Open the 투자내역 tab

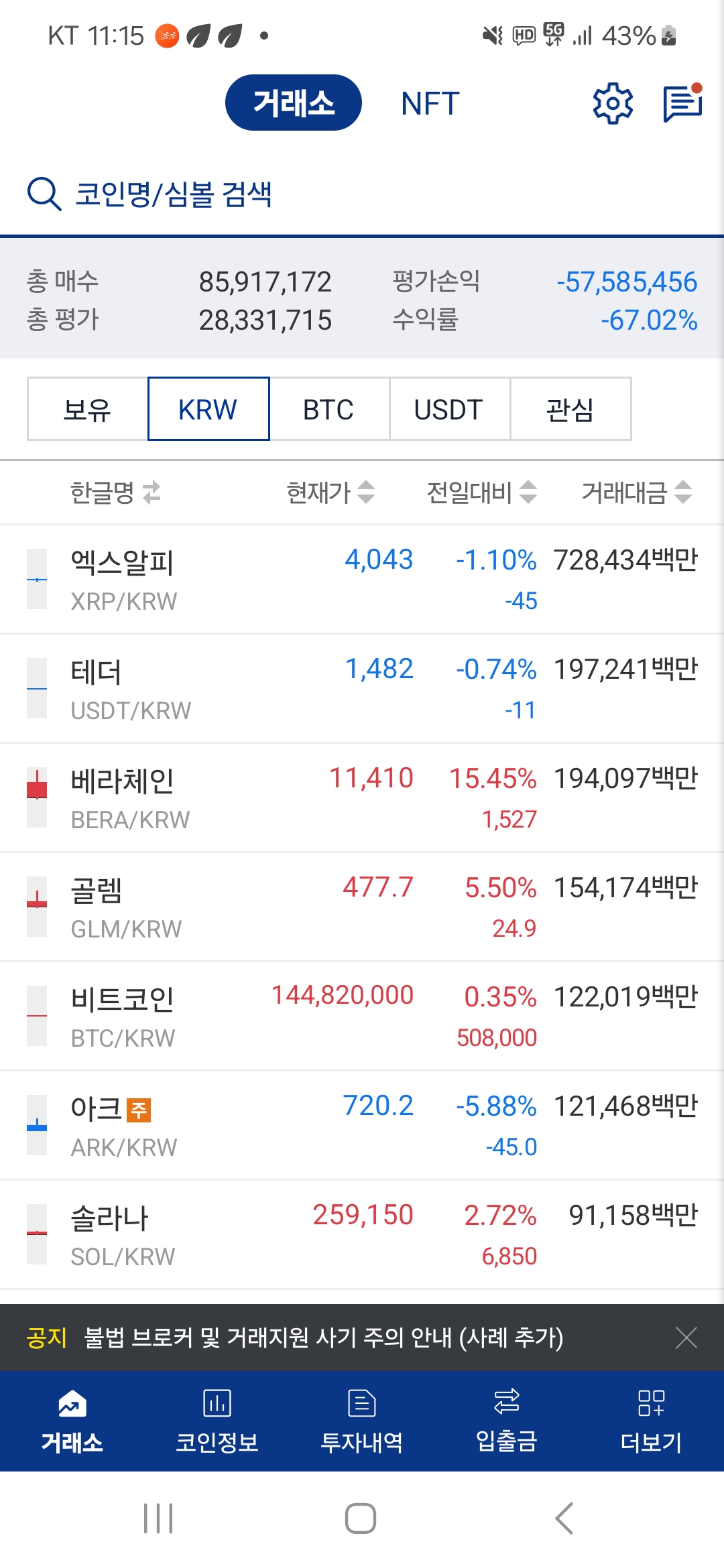(361, 1421)
